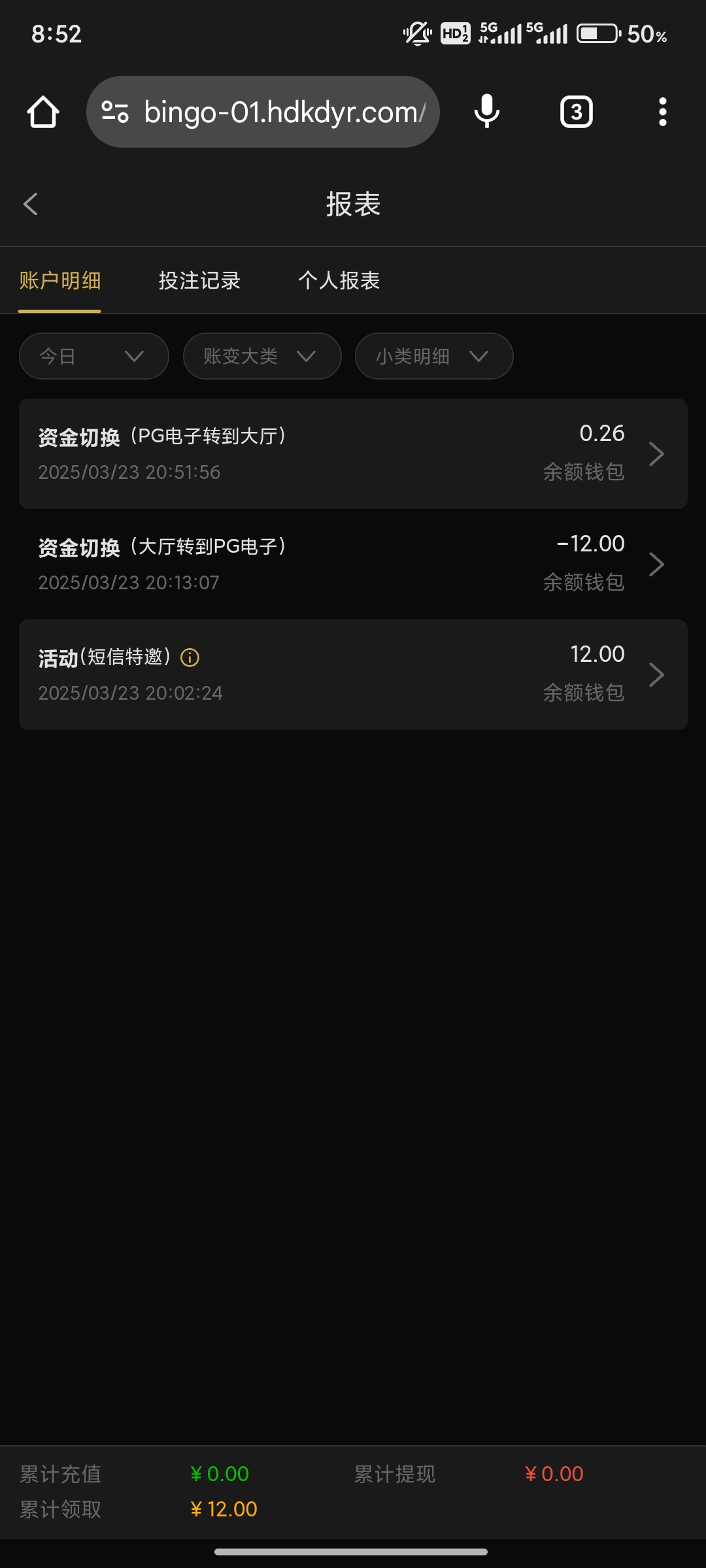The height and width of the screenshot is (1568, 706).
Task: Open the 活动 短信特邀 record
Action: pos(353,674)
